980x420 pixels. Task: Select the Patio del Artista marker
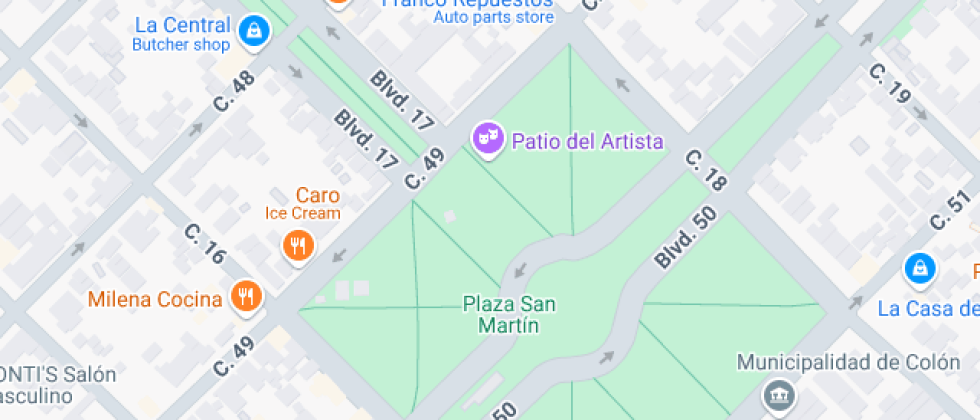click(x=487, y=140)
